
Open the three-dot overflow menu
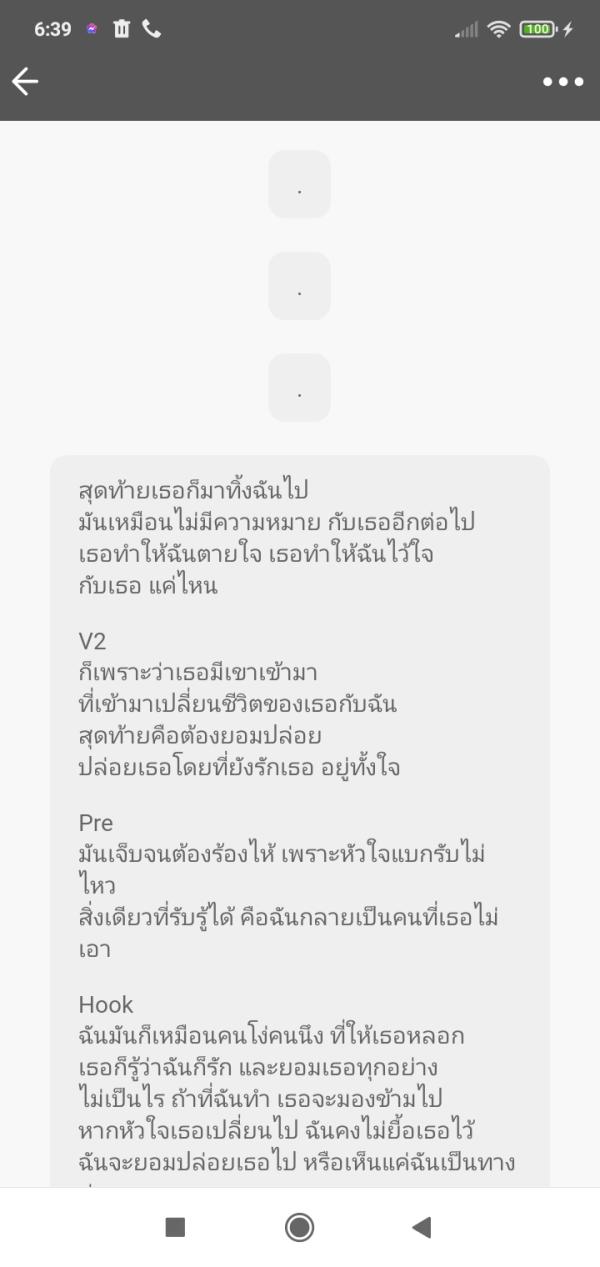(563, 82)
